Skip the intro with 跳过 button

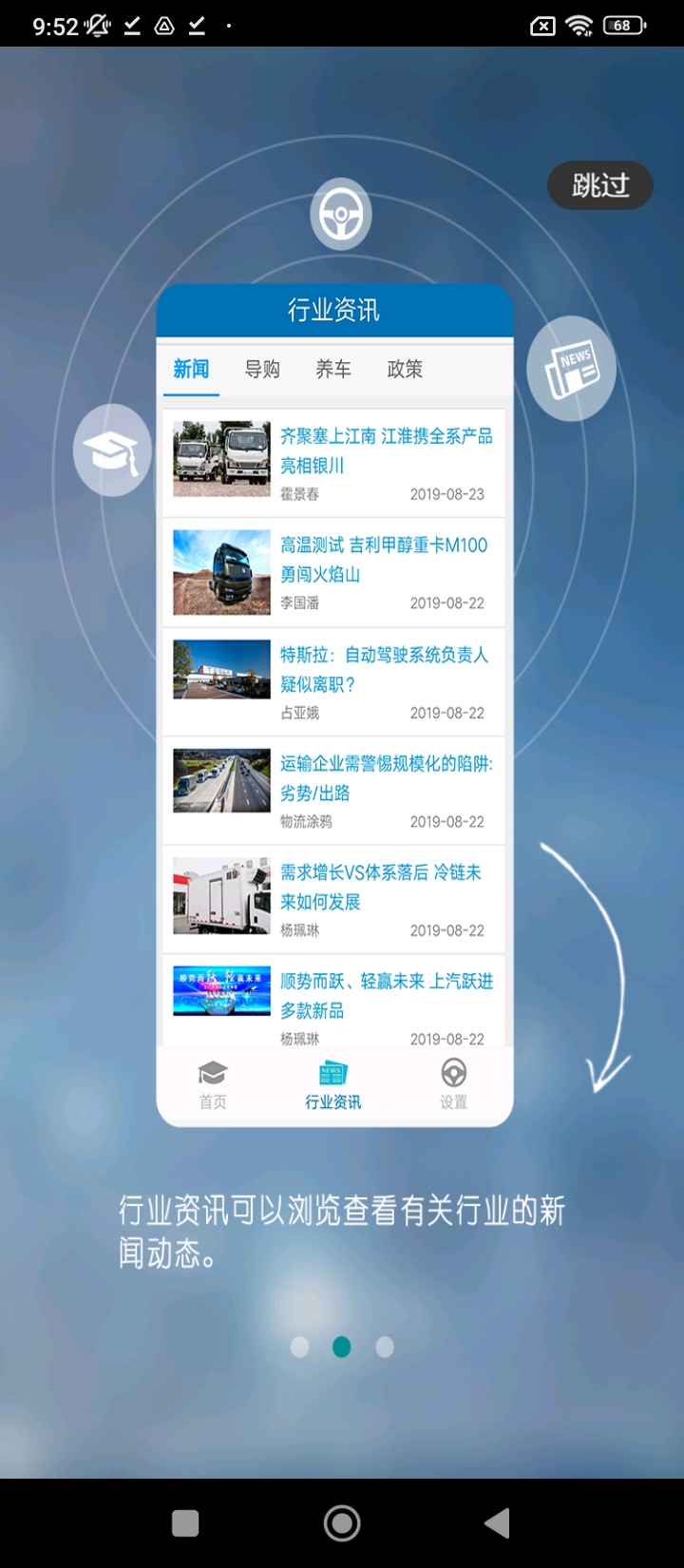pyautogui.click(x=599, y=185)
